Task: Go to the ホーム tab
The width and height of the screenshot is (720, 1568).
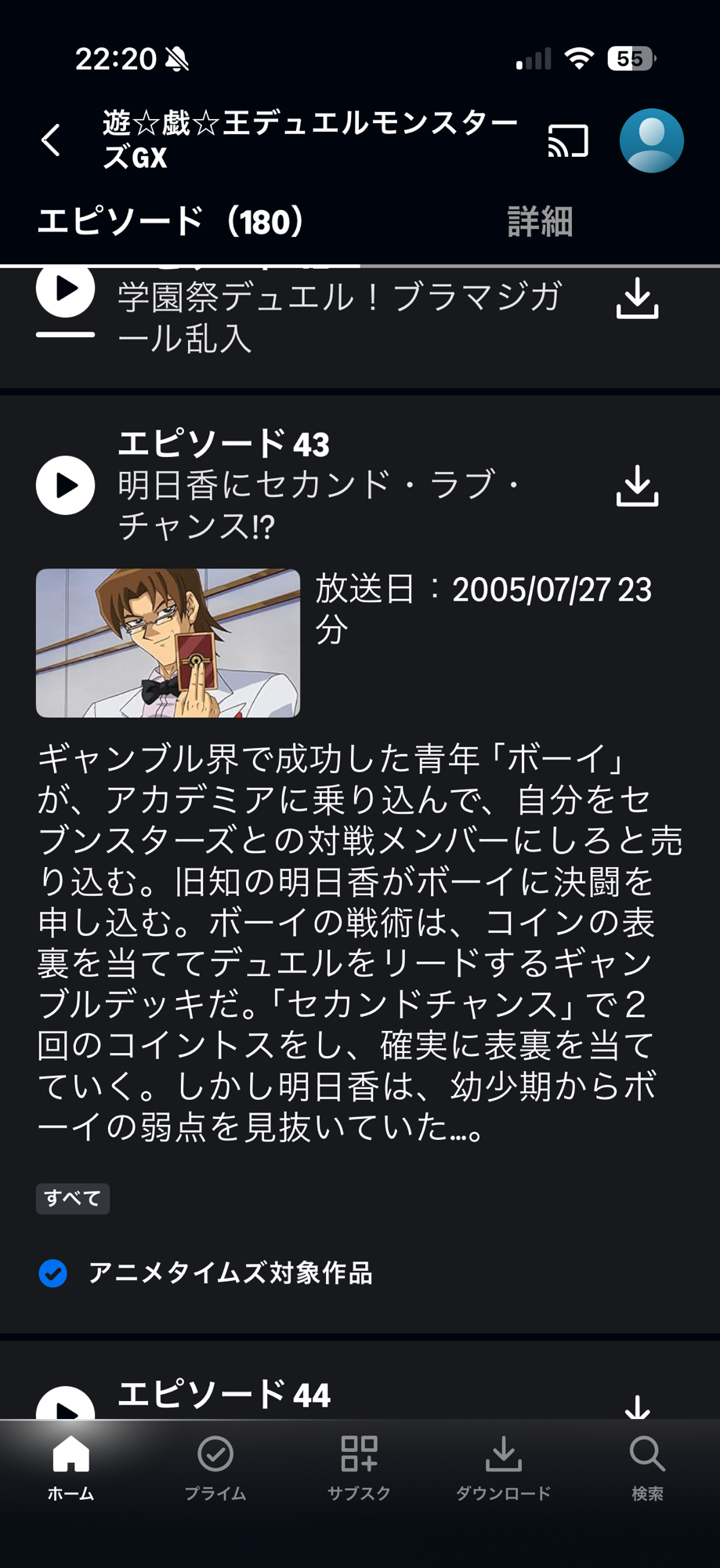Action: coord(71,1468)
